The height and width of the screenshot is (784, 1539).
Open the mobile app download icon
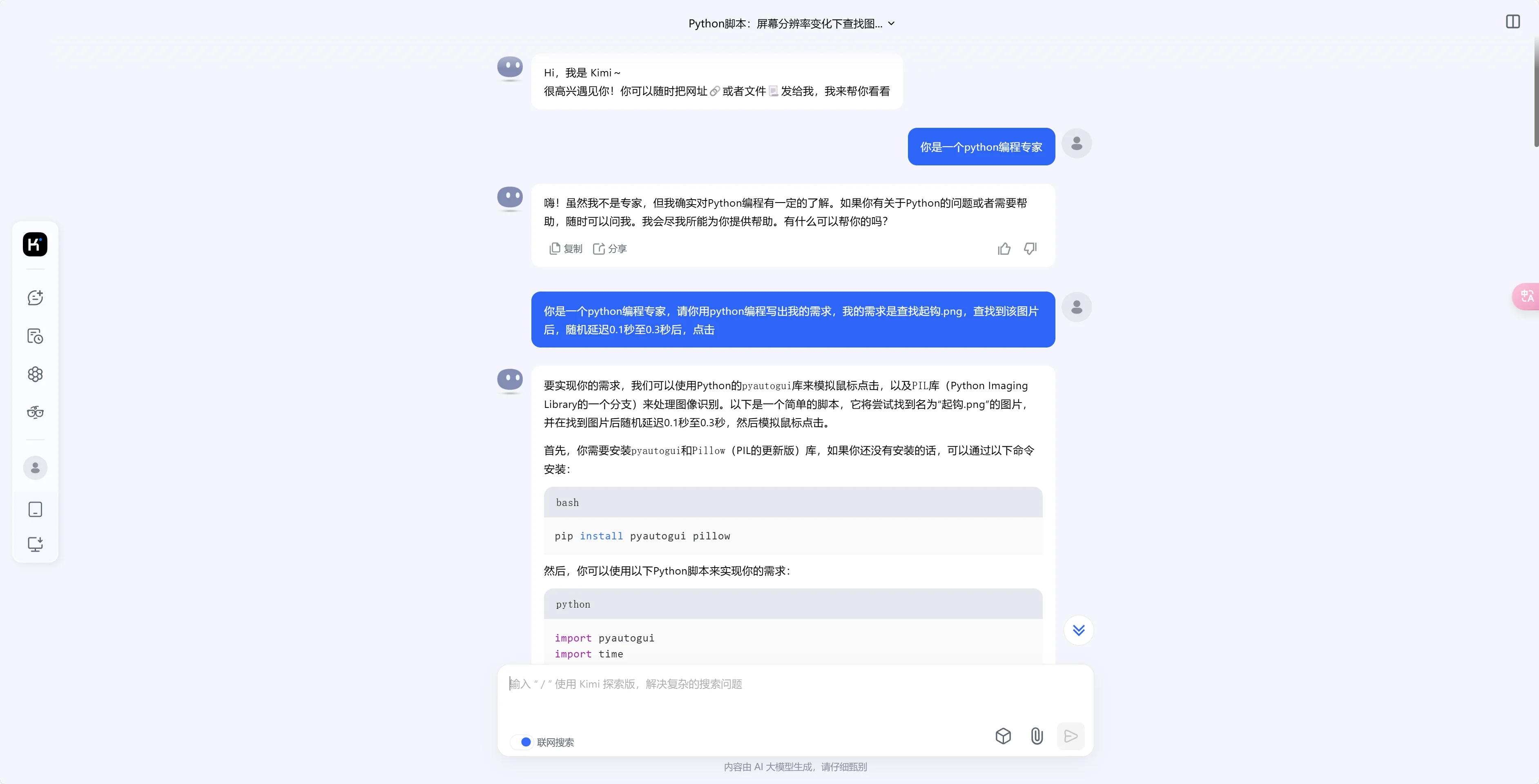(35, 509)
